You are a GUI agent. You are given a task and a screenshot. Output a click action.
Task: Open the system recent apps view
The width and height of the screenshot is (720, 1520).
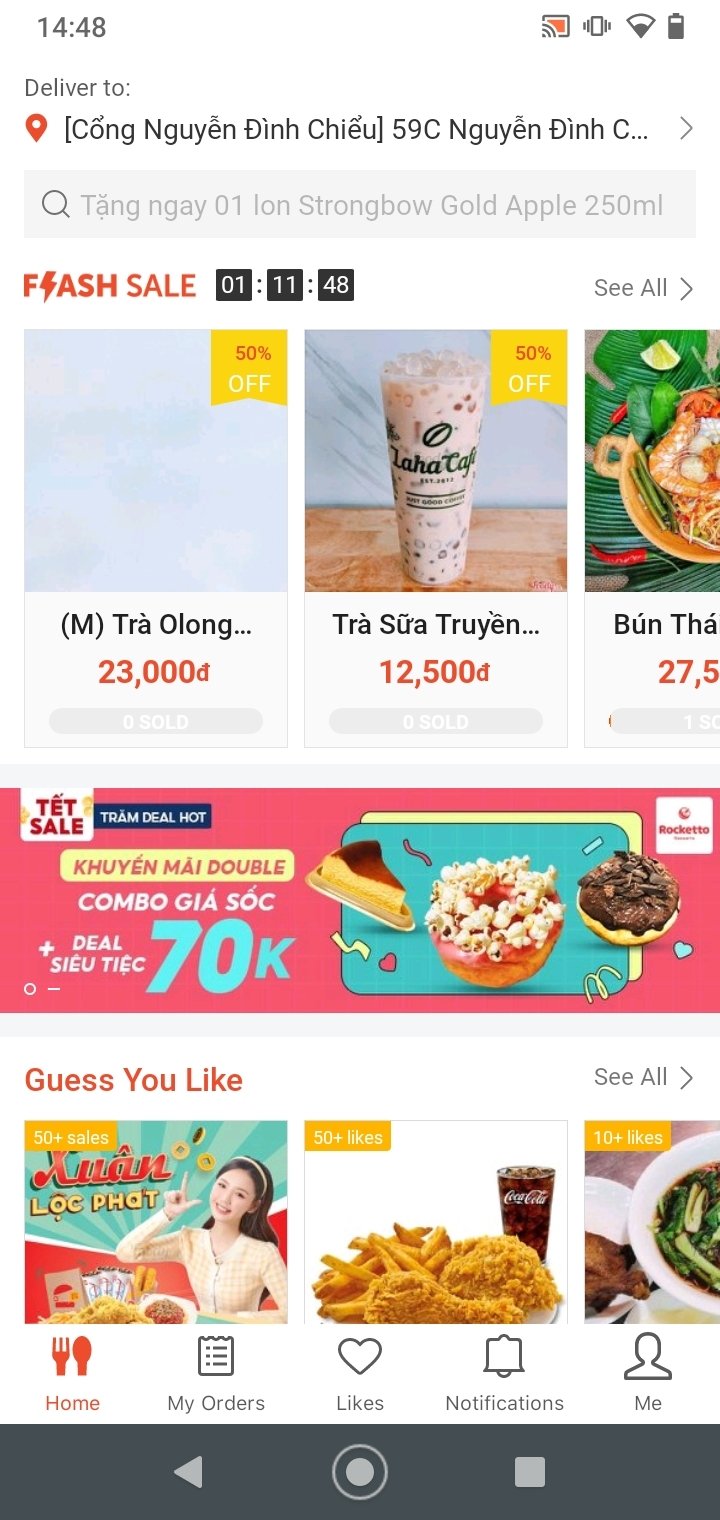click(x=529, y=1472)
